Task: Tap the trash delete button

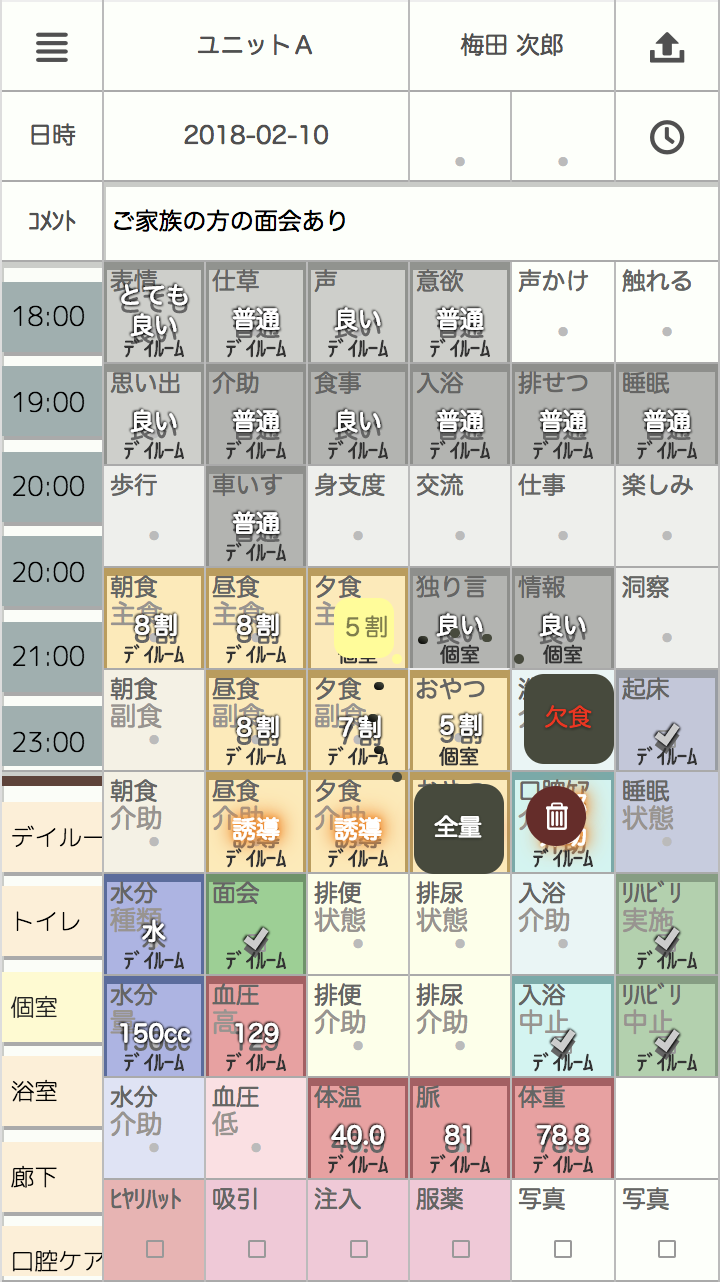Action: [x=557, y=817]
